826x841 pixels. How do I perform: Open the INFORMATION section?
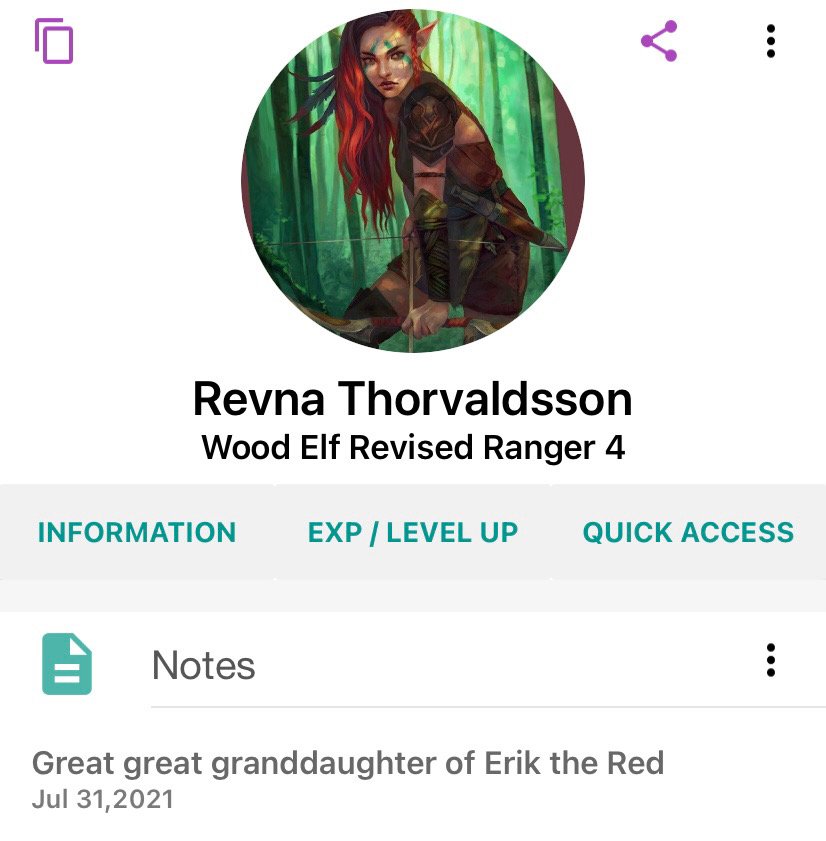[137, 532]
